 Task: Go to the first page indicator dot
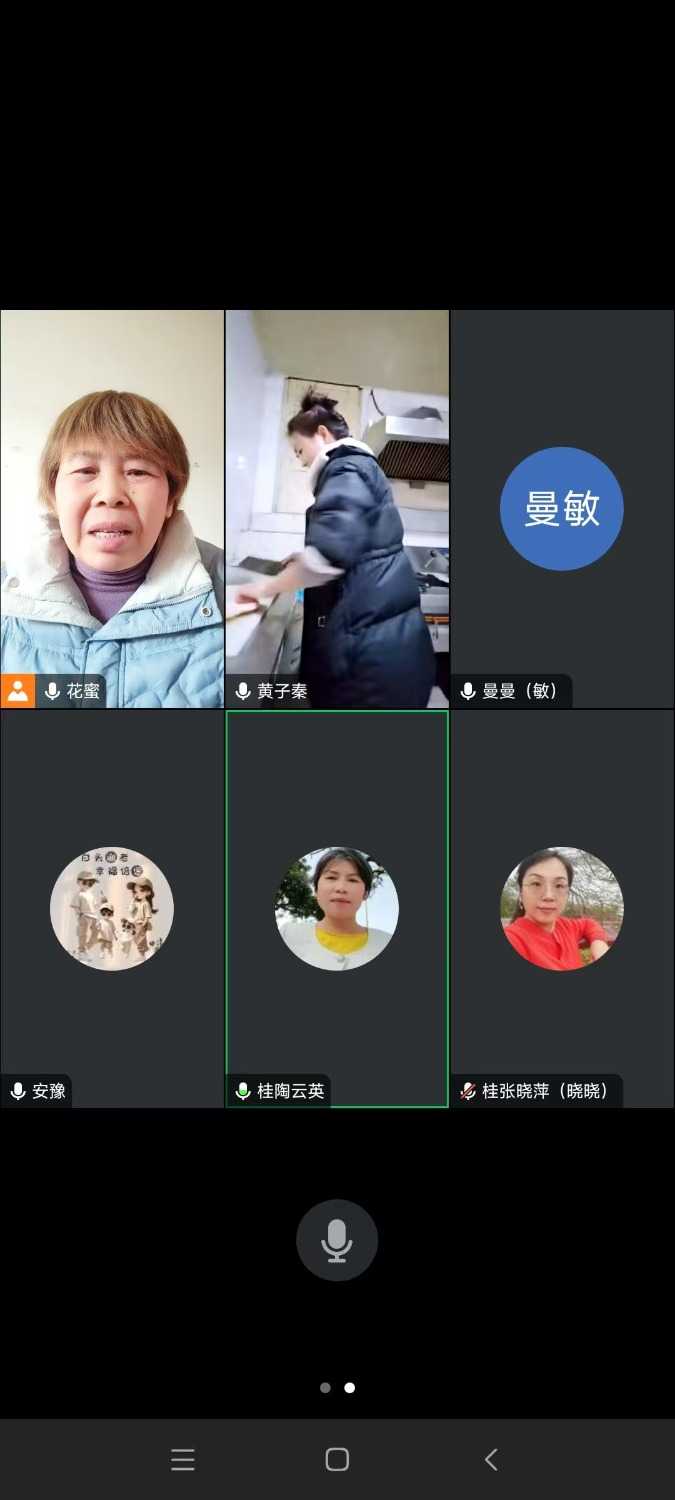325,1388
